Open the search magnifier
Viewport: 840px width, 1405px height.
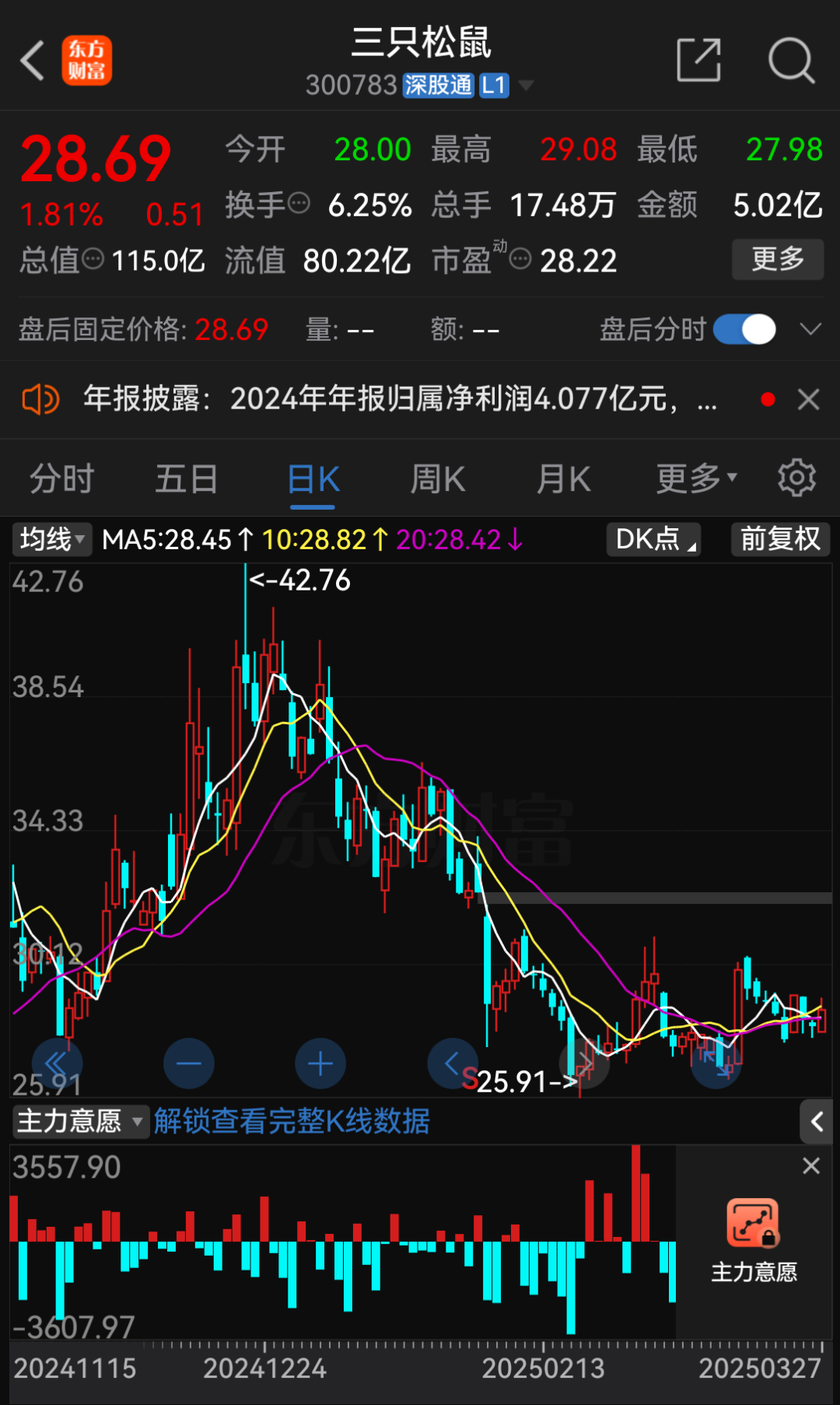(790, 60)
